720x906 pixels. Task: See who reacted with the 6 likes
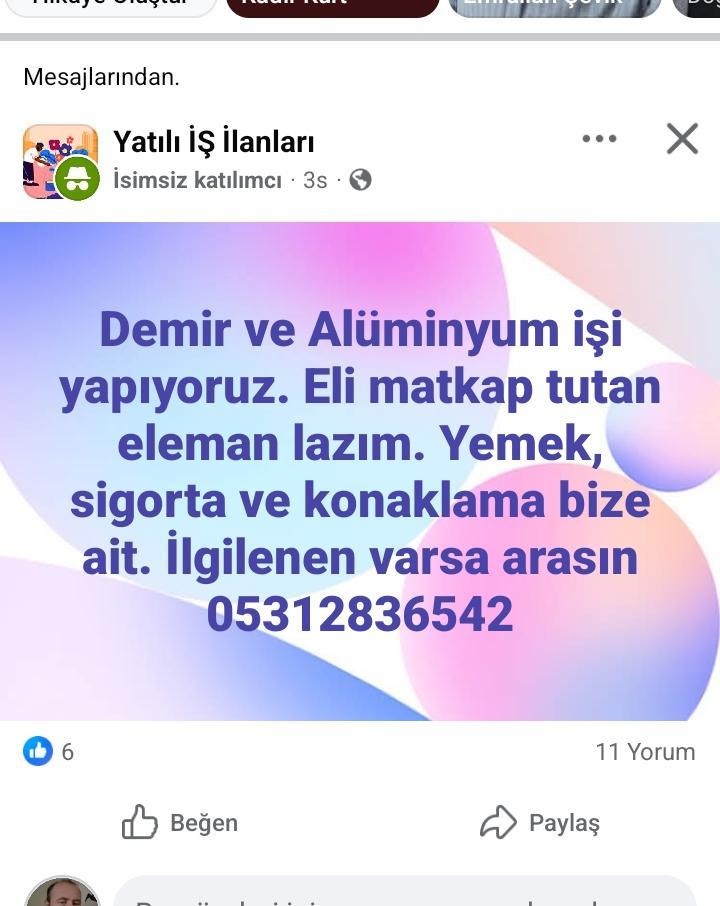pos(49,752)
